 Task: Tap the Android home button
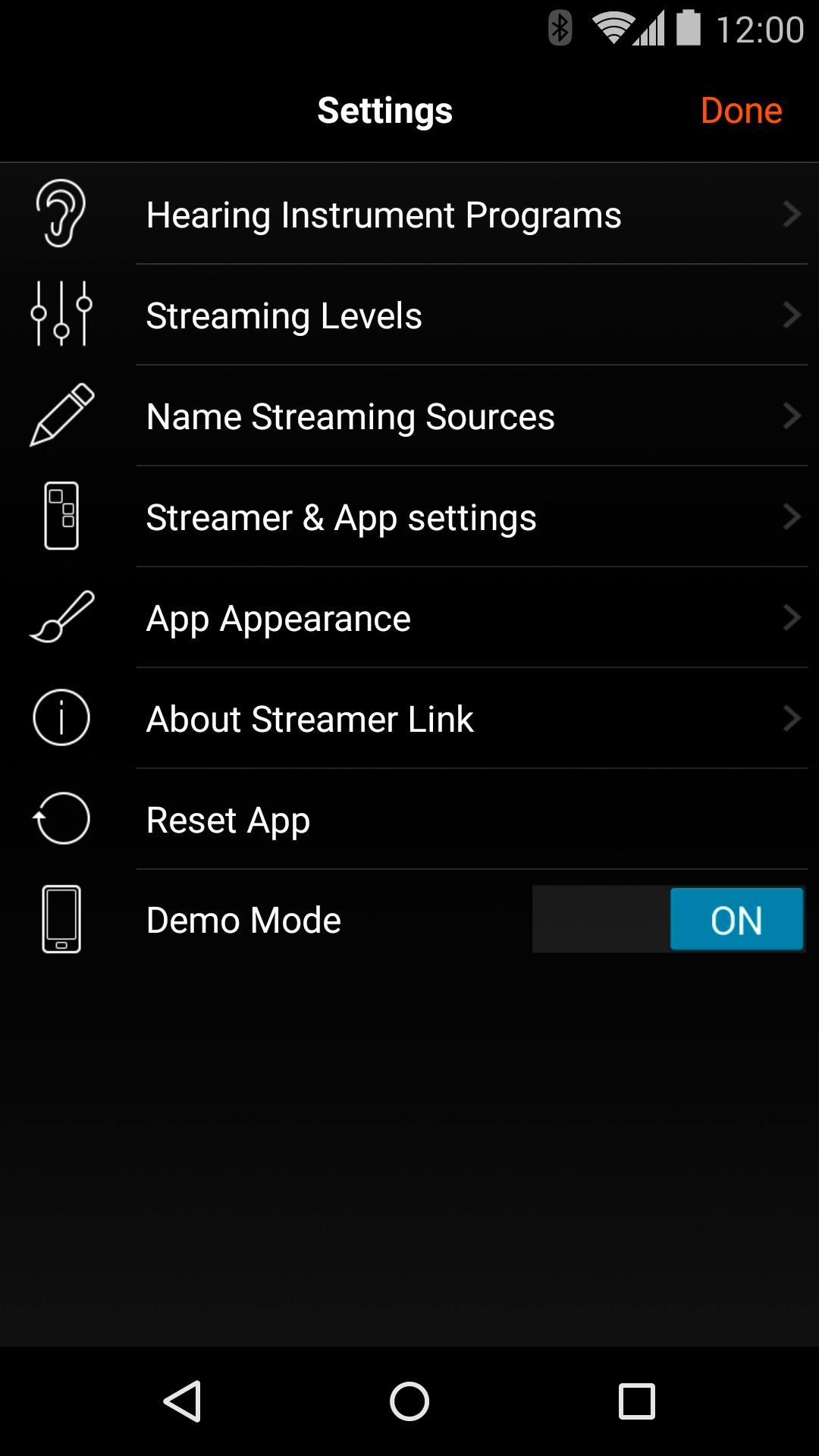pos(409,1401)
